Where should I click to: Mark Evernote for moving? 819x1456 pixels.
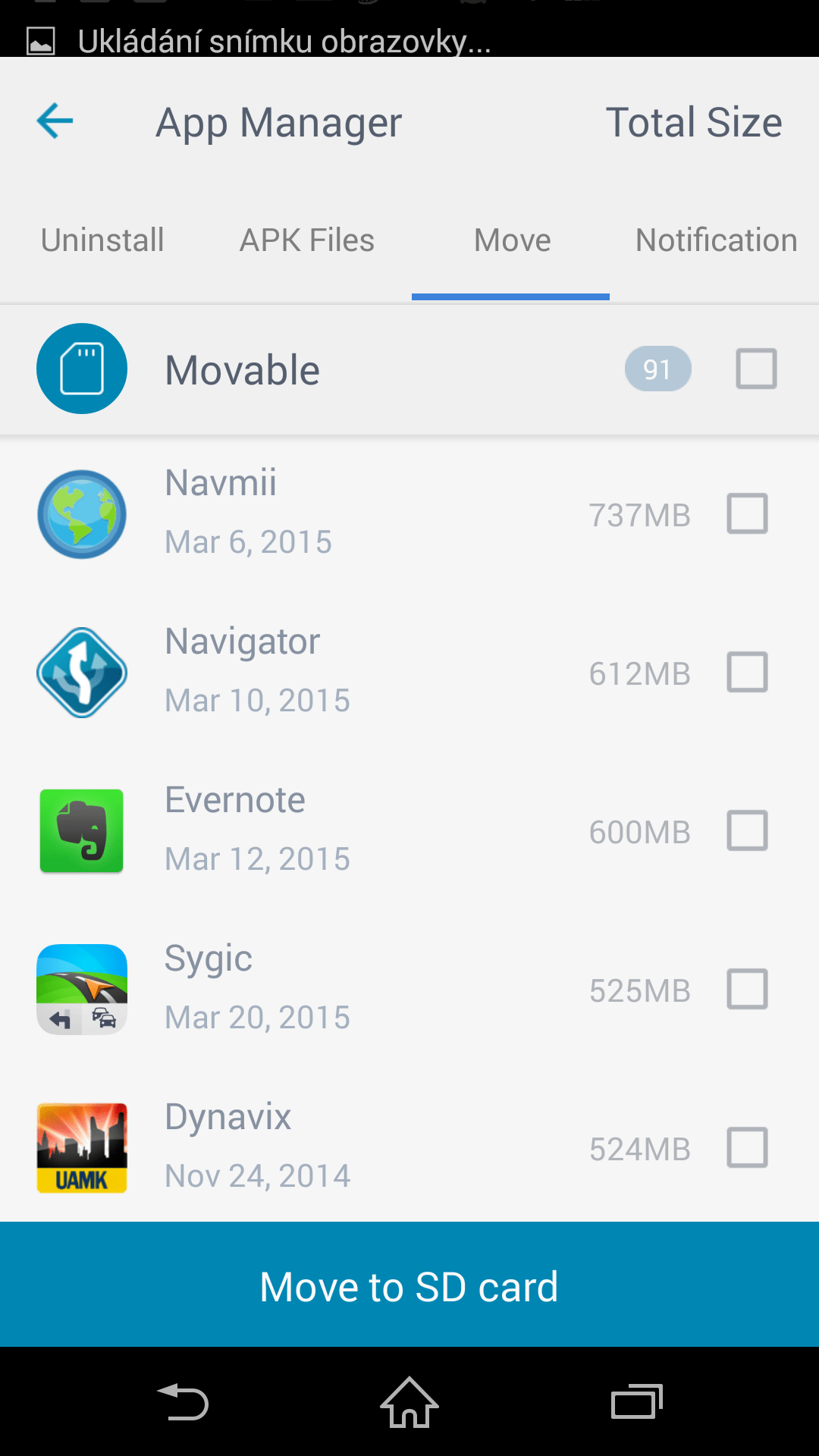click(747, 830)
